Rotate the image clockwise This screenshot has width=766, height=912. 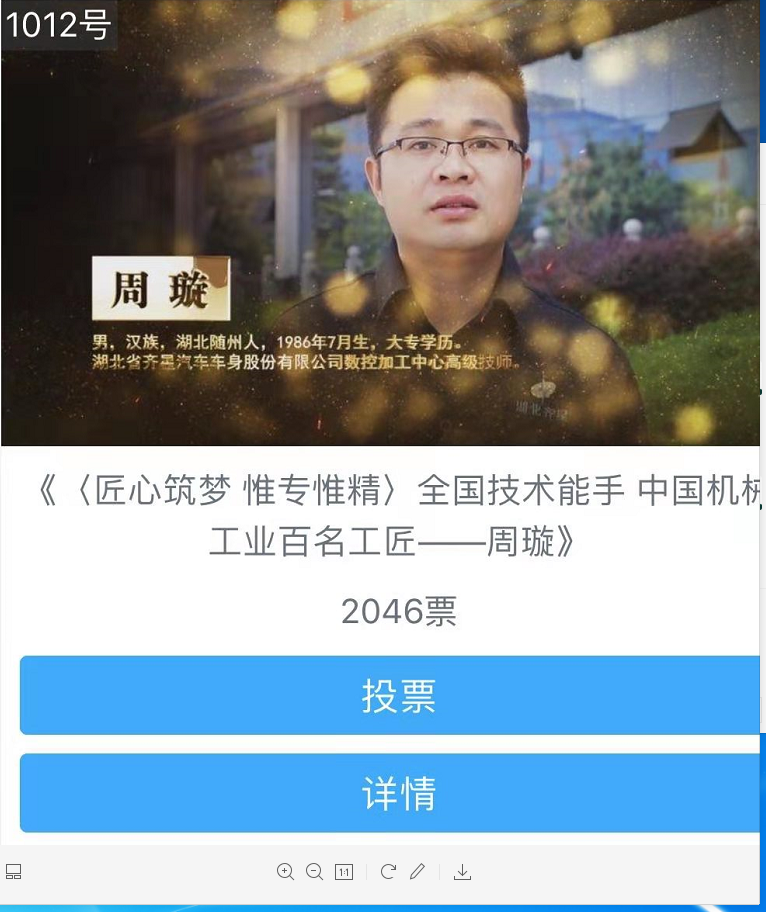click(x=388, y=872)
